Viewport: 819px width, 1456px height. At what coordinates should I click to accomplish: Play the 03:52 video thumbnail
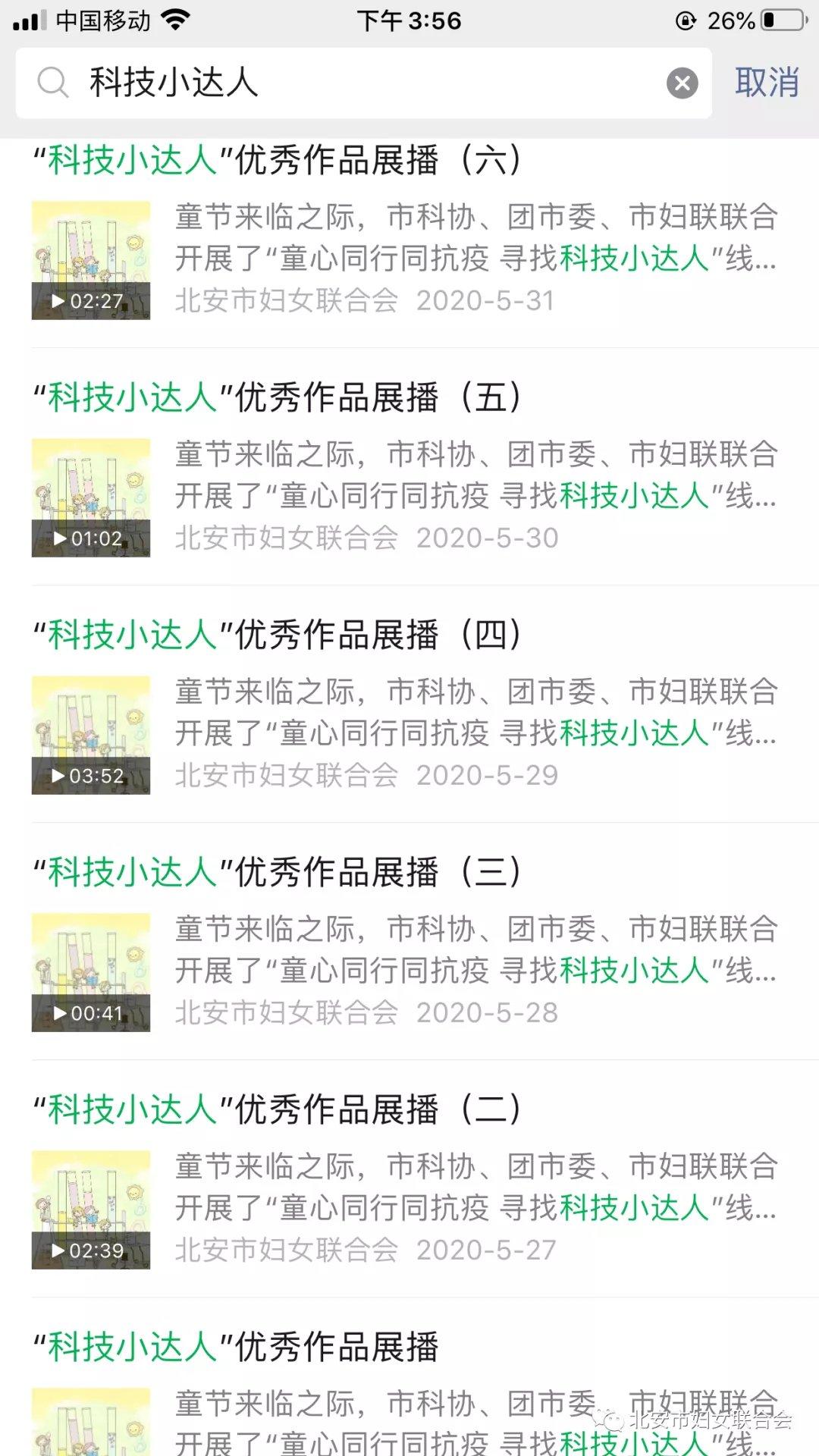point(91,735)
